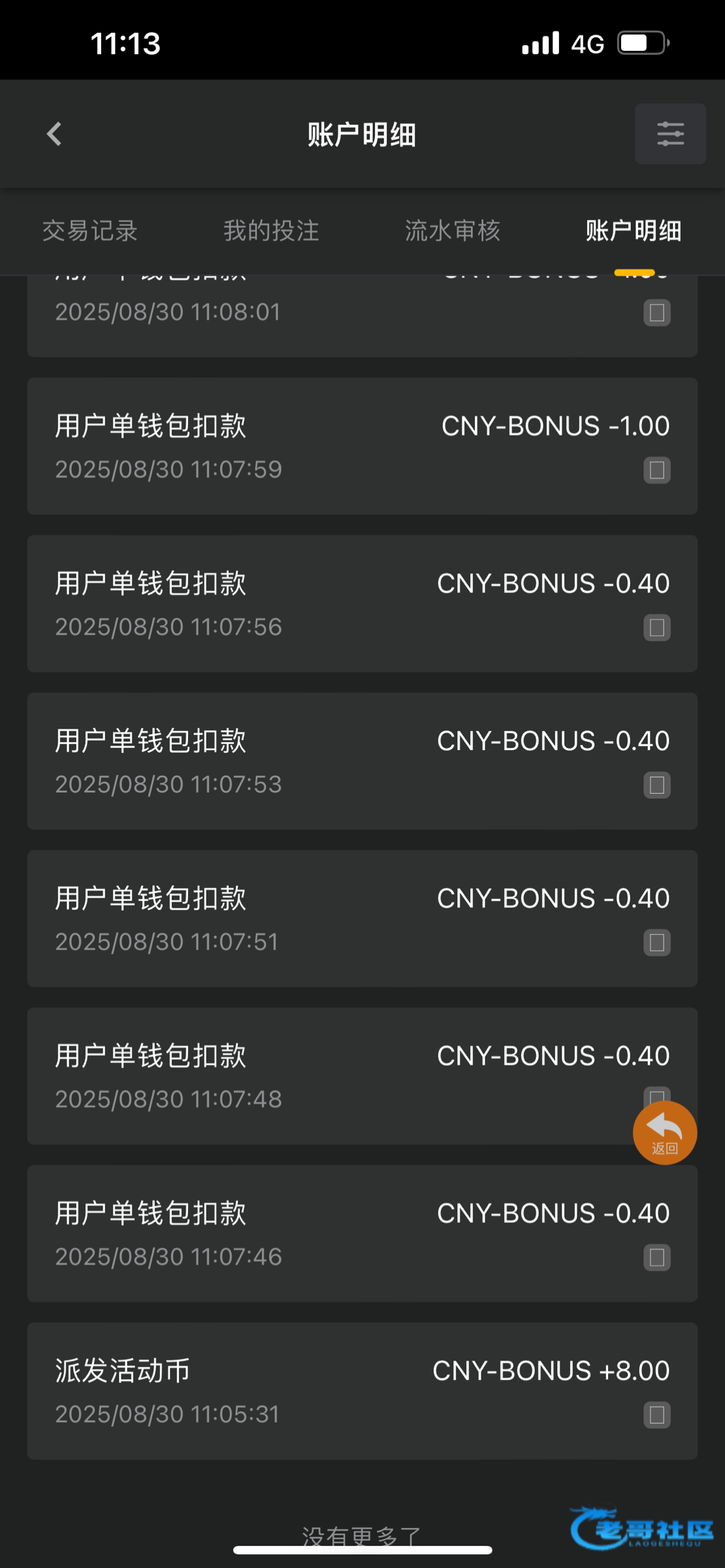Select the 账户明细 tab
The width and height of the screenshot is (725, 1568).
(x=634, y=231)
